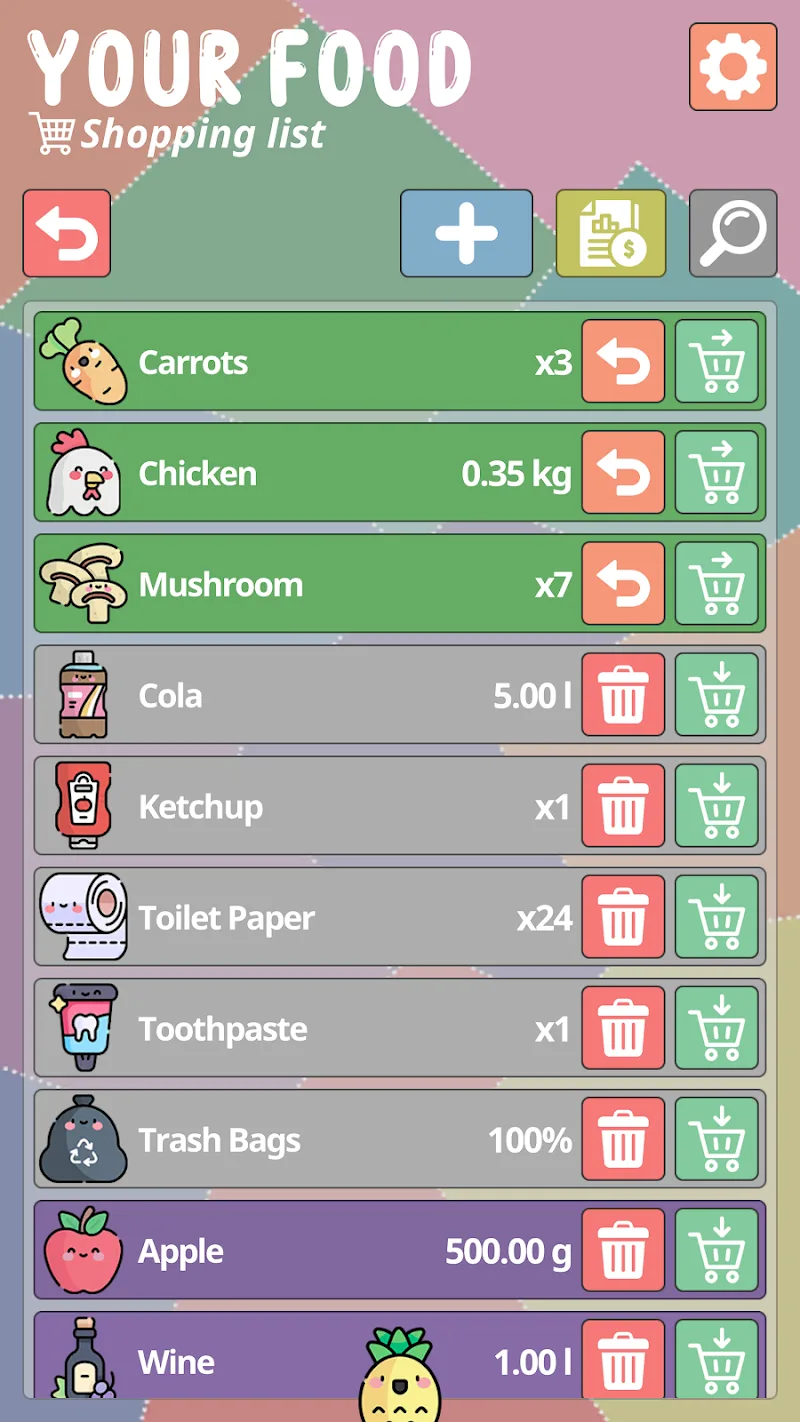
Task: Undo the Chicken purchase
Action: click(x=623, y=473)
